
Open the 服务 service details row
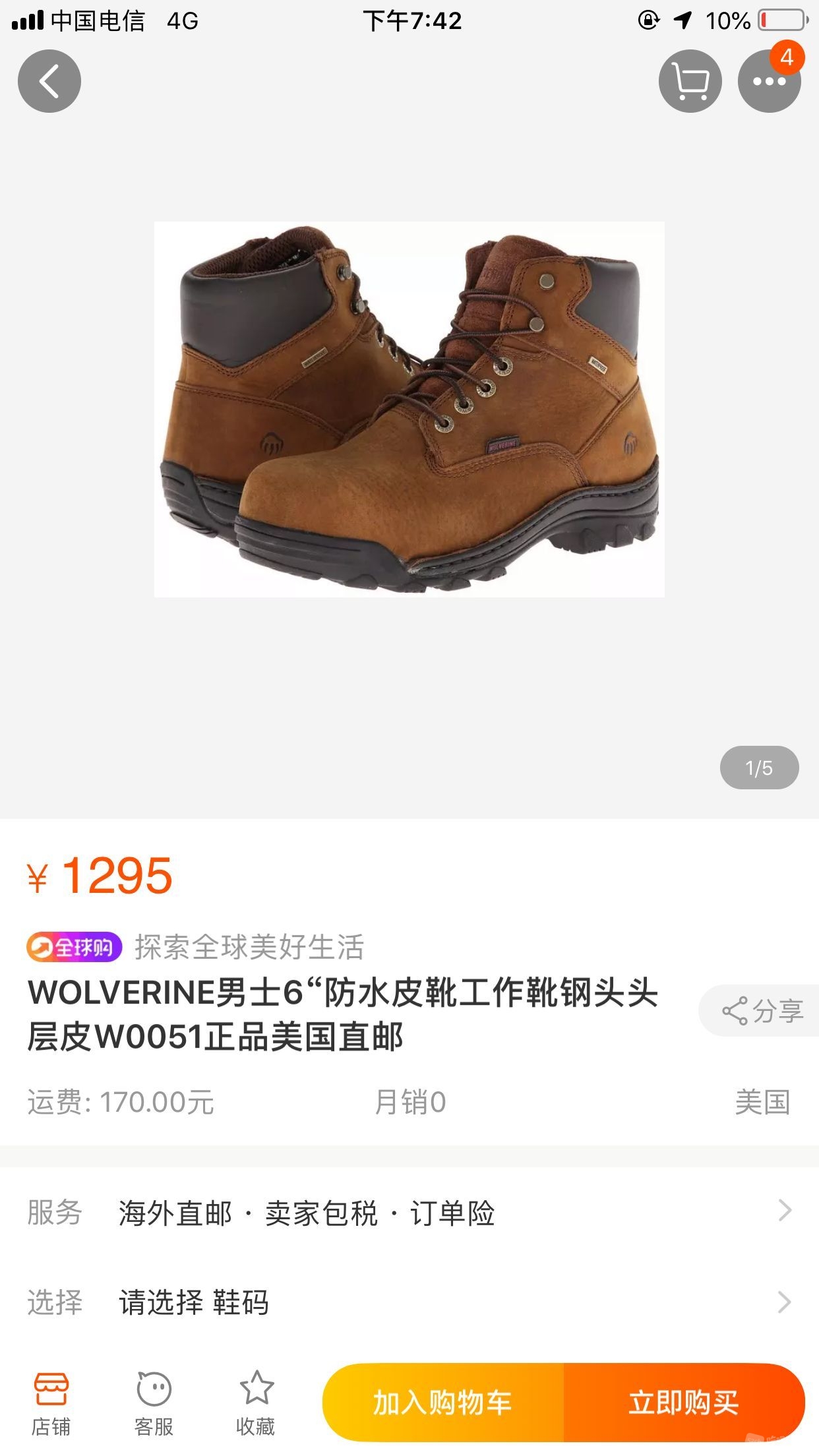click(409, 1212)
